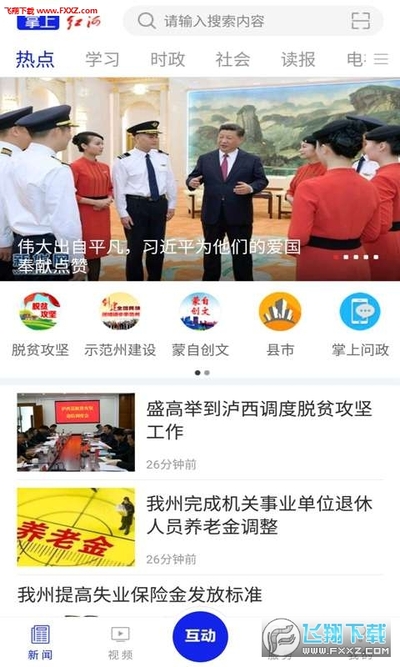
Task: Select the 社会 tab
Action: pyautogui.click(x=233, y=60)
